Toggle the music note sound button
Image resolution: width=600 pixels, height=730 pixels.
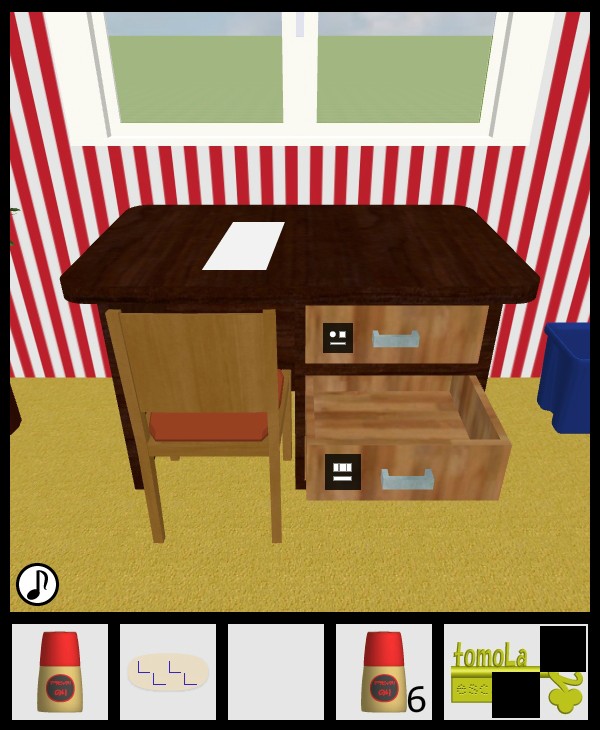[37, 584]
